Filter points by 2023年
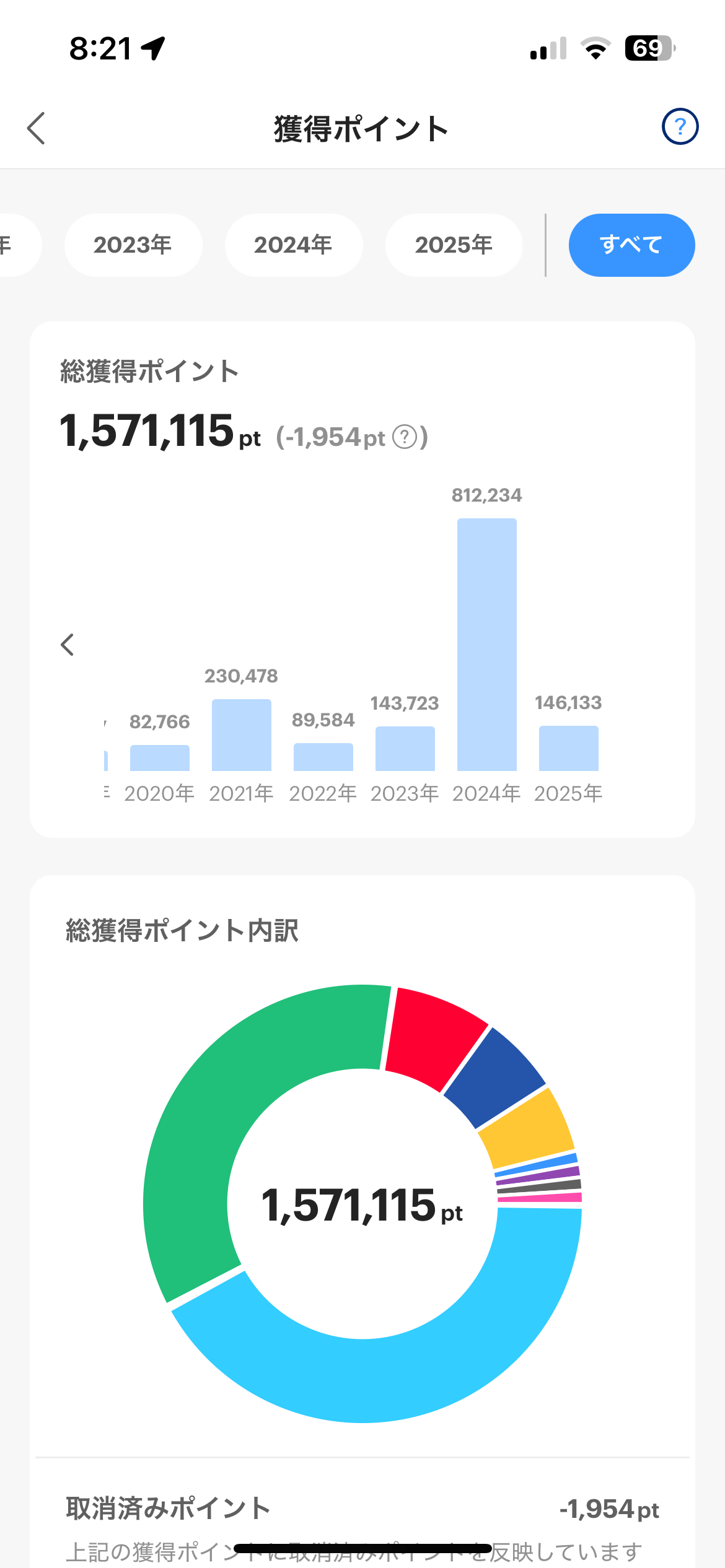Screen dimensions: 725x1568 pyautogui.click(x=133, y=245)
